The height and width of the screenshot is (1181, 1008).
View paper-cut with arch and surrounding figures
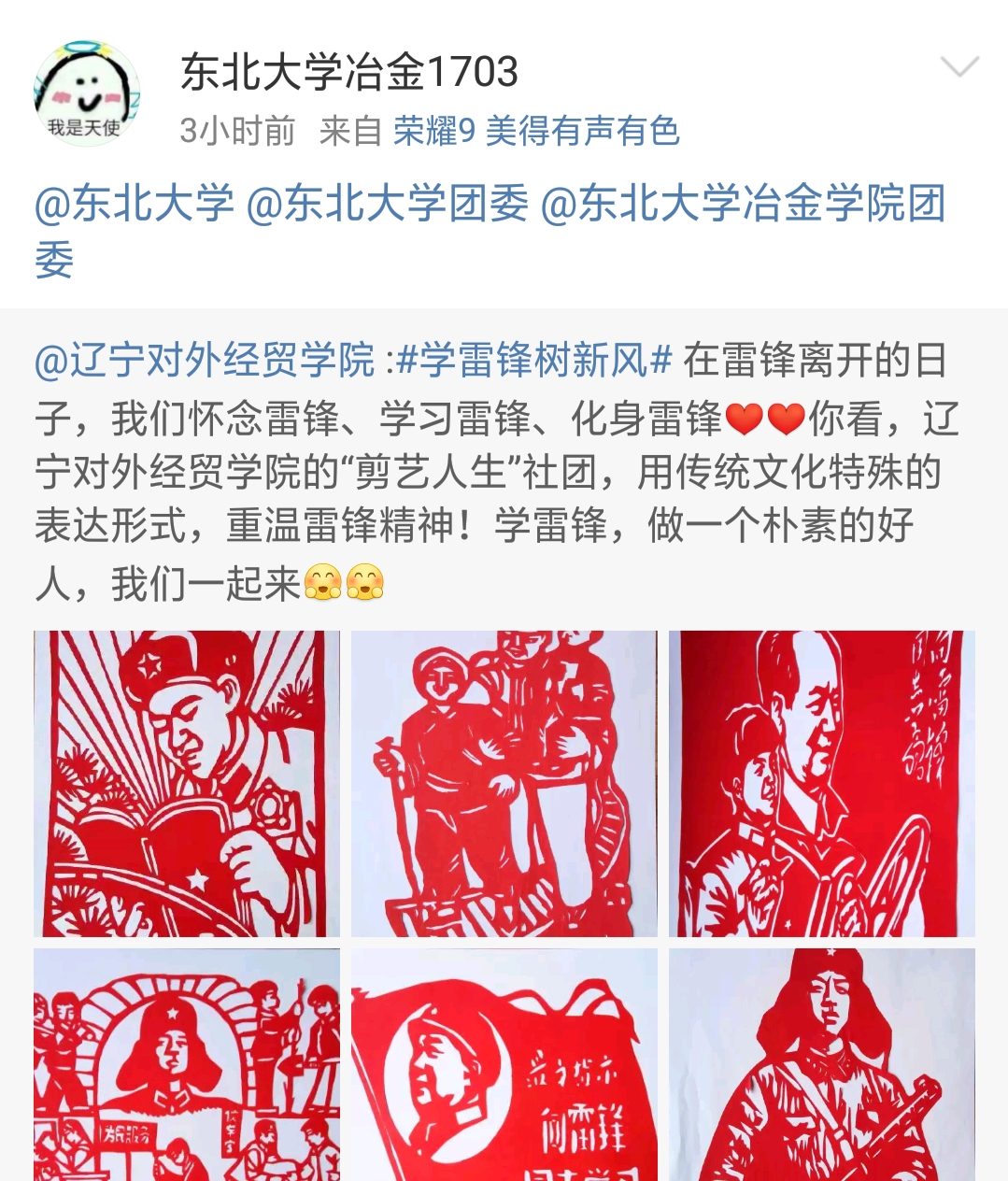point(187,1065)
